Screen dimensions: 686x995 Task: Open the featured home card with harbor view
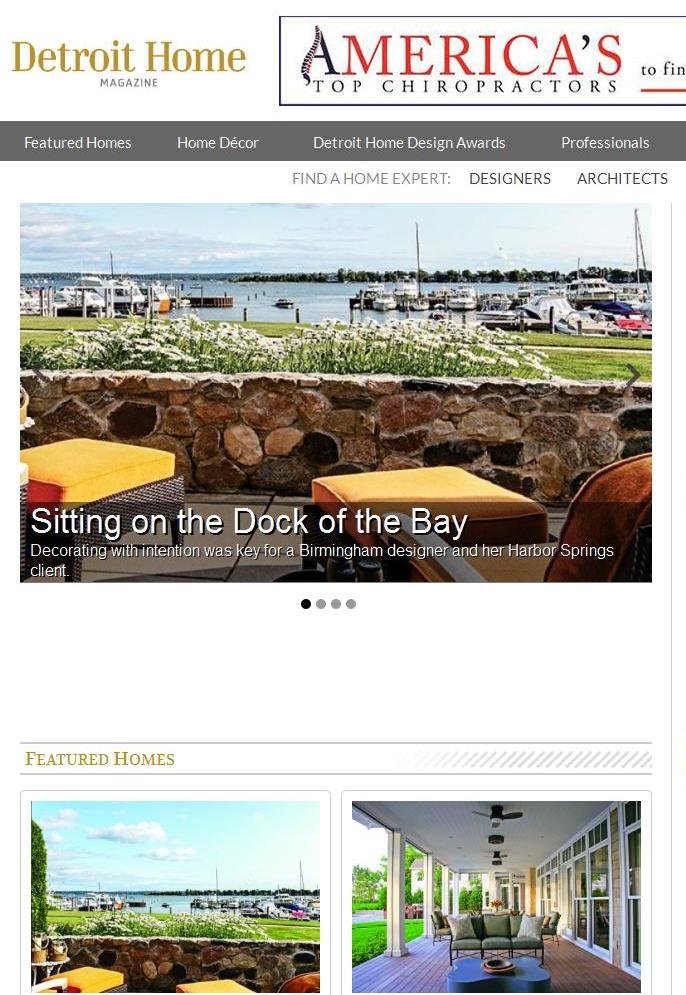(x=175, y=895)
